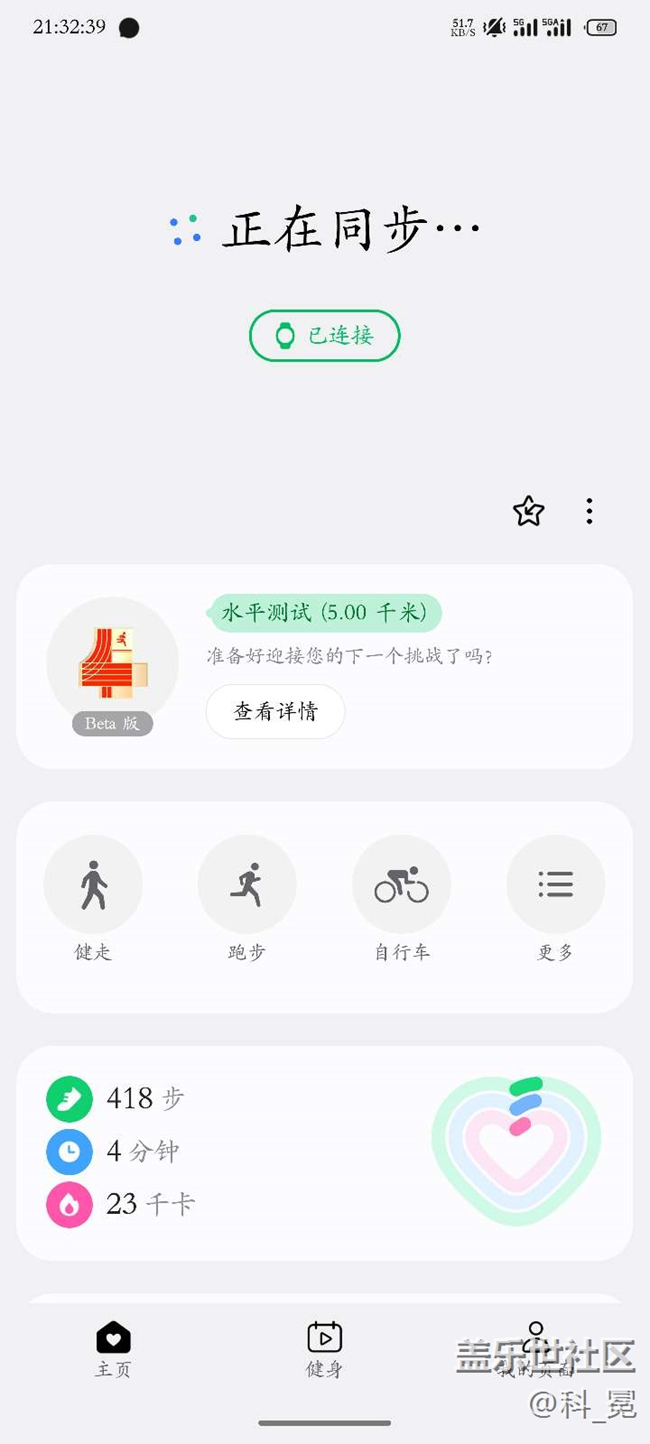Start a 健走 walking workout
The height and width of the screenshot is (1444, 650).
point(93,885)
